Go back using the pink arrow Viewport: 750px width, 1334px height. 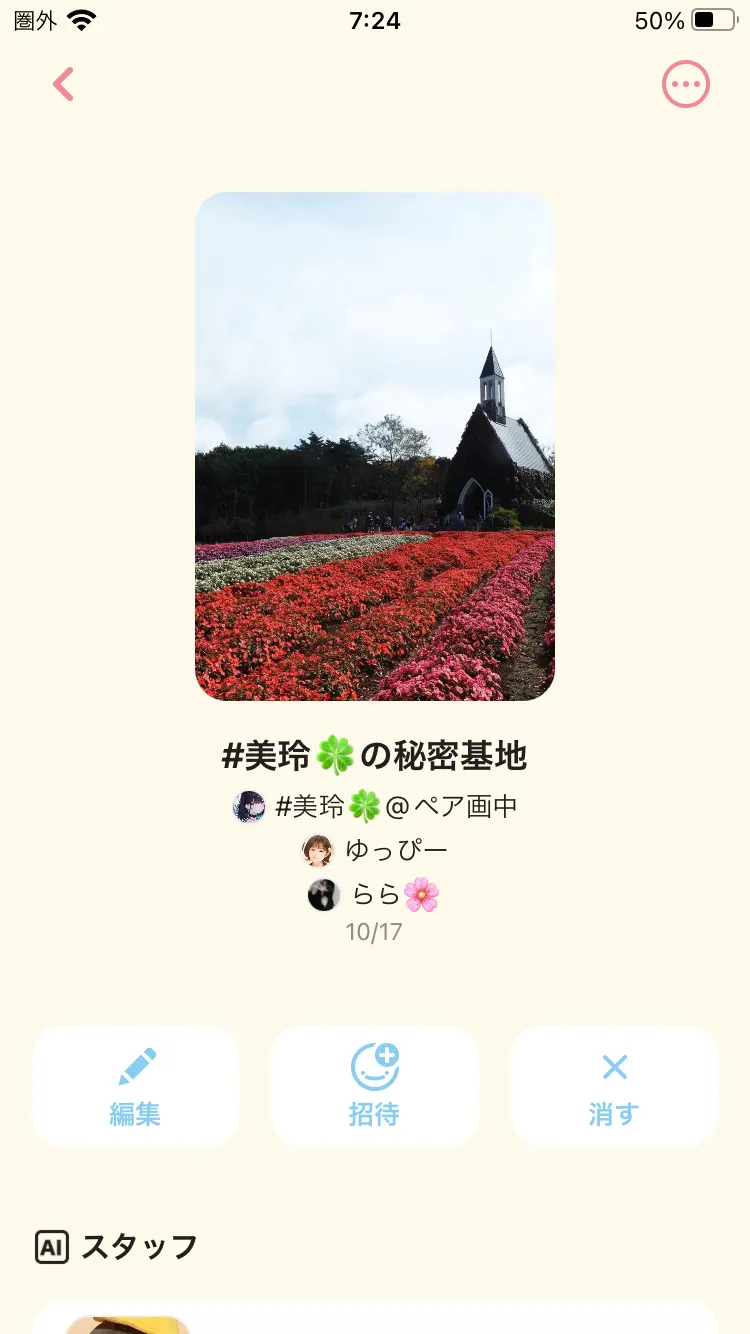(x=64, y=85)
